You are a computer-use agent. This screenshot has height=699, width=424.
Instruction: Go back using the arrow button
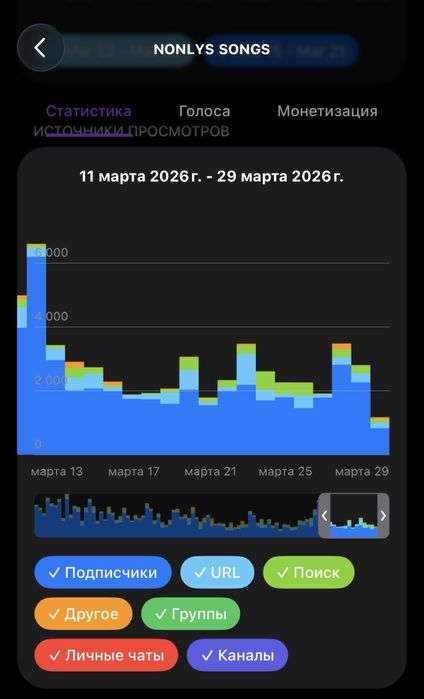click(41, 48)
